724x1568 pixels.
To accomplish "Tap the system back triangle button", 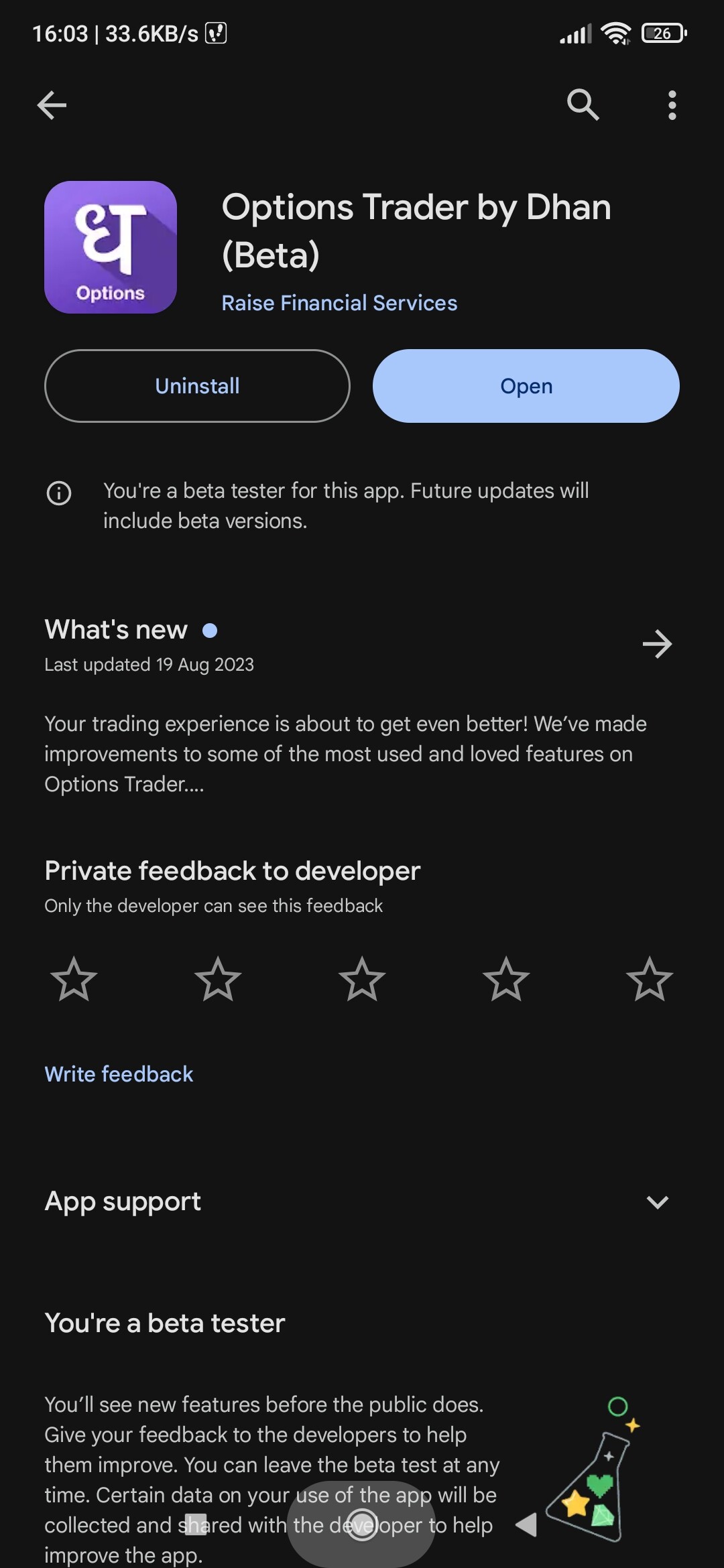I will tap(526, 1524).
